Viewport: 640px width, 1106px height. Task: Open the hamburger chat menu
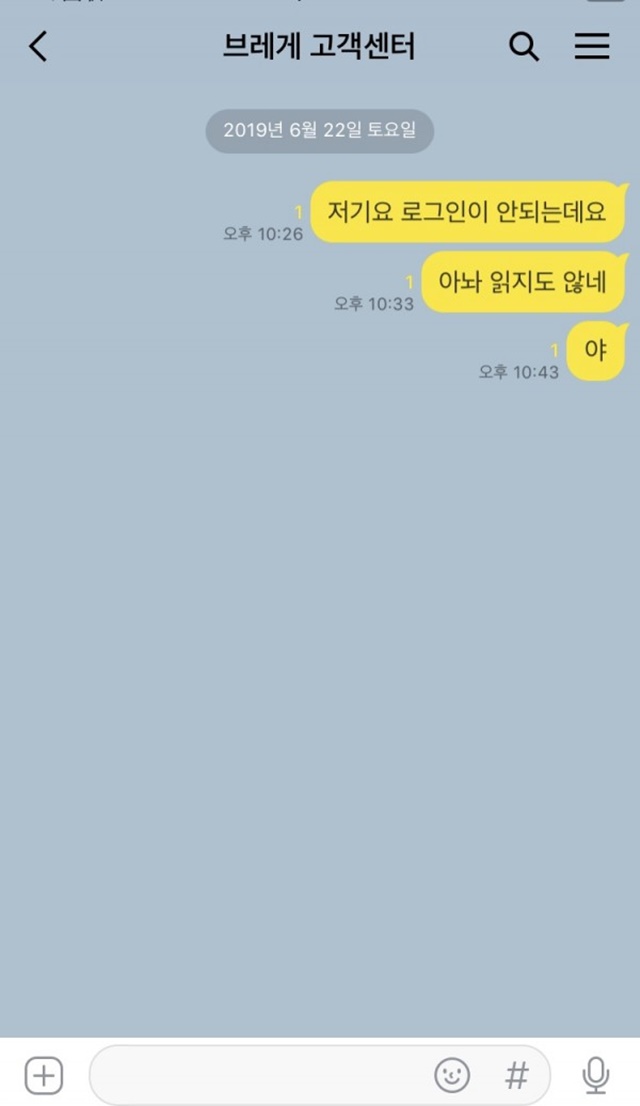(x=591, y=46)
